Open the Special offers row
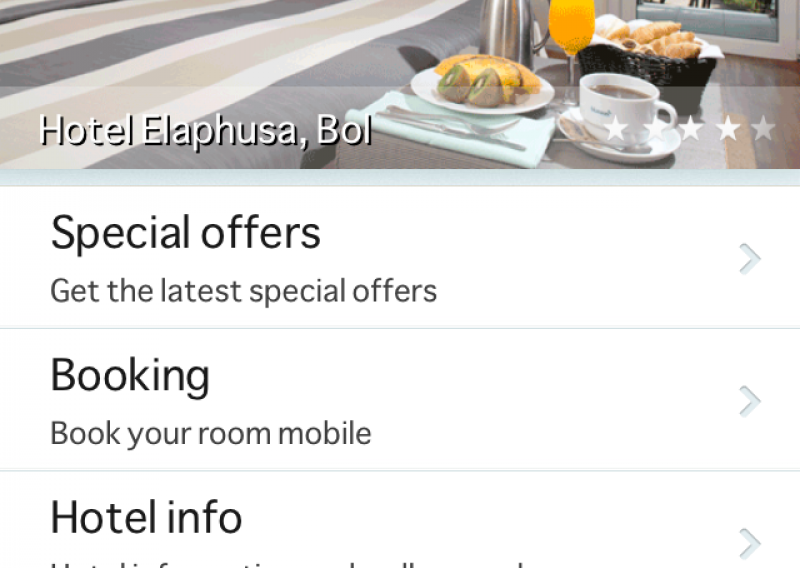Screen dimensions: 800x568 click(x=400, y=258)
